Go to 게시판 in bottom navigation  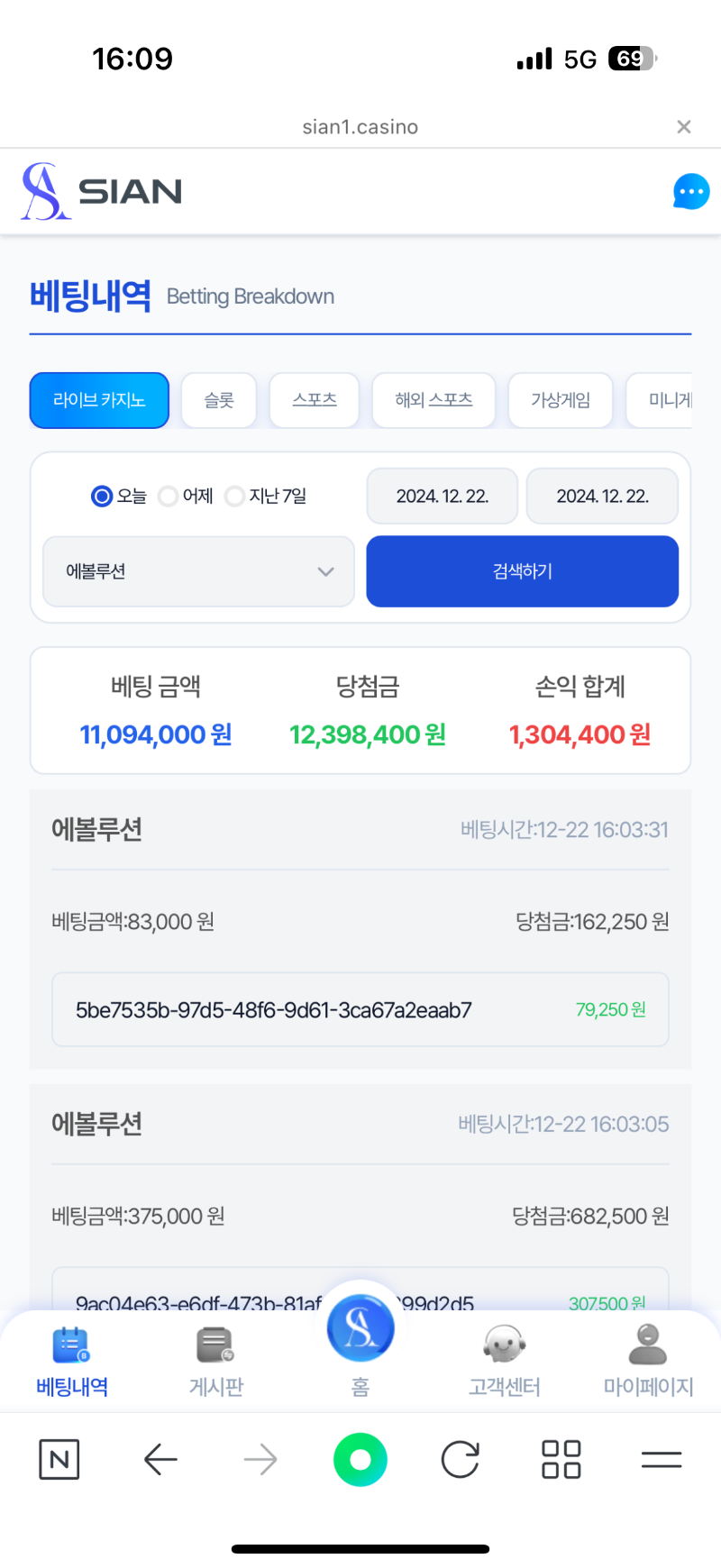pos(216,1361)
